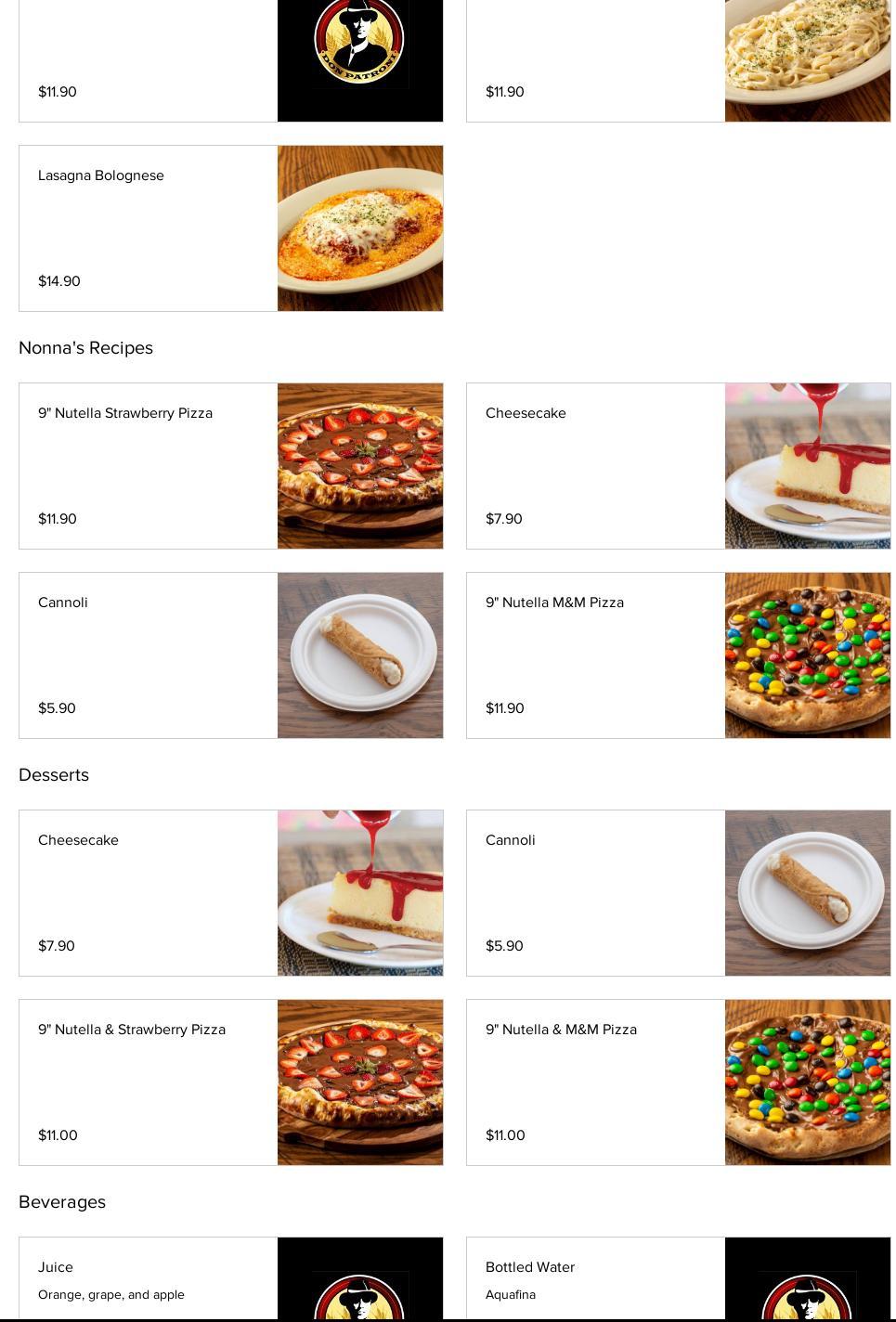The image size is (896, 1322).
Task: Click the Cheesecake photo in Desserts section
Action: (360, 892)
